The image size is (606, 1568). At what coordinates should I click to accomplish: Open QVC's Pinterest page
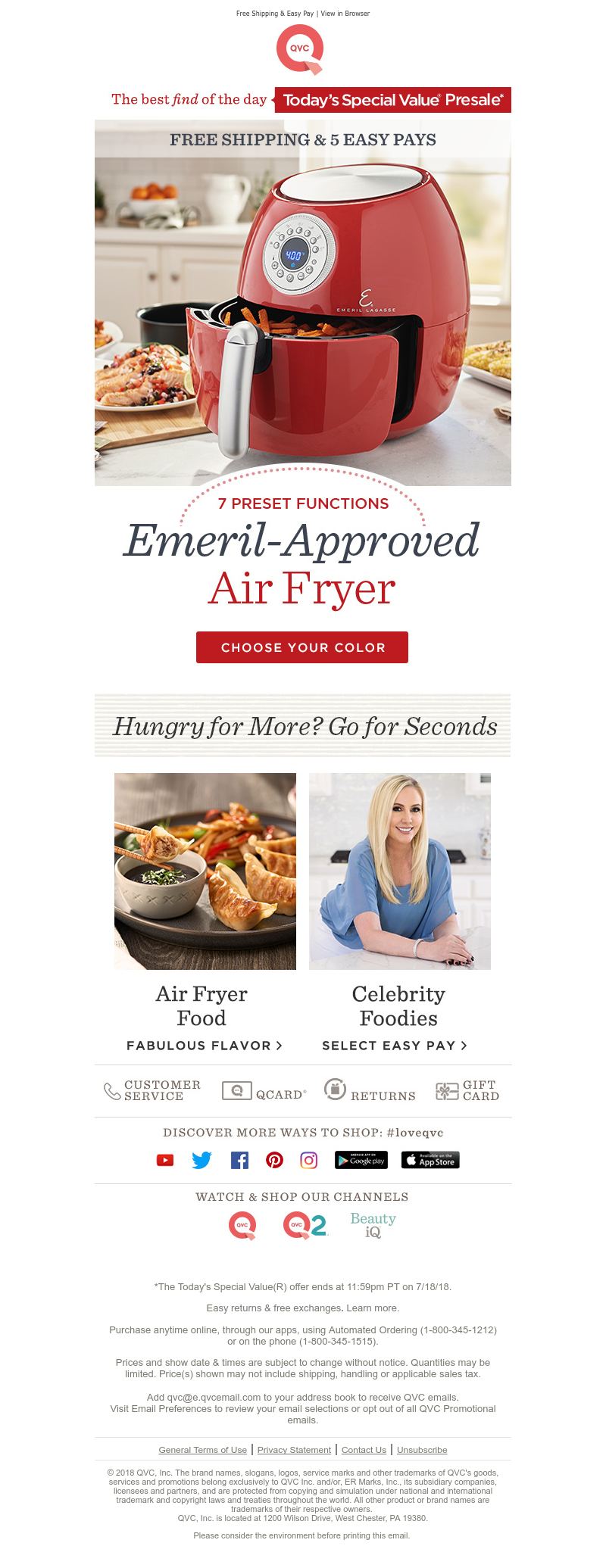[274, 1160]
